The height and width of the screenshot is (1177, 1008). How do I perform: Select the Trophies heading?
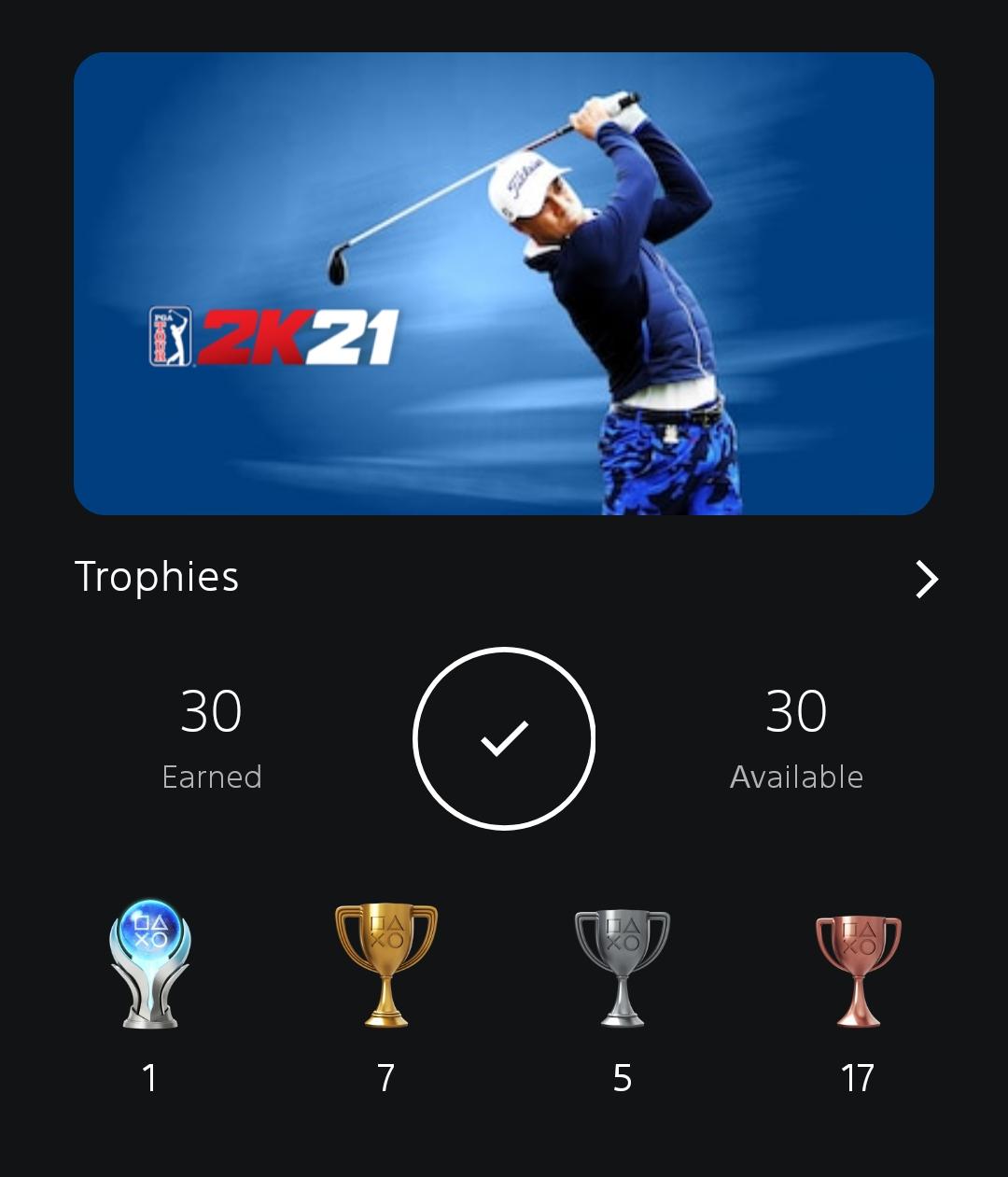click(157, 576)
